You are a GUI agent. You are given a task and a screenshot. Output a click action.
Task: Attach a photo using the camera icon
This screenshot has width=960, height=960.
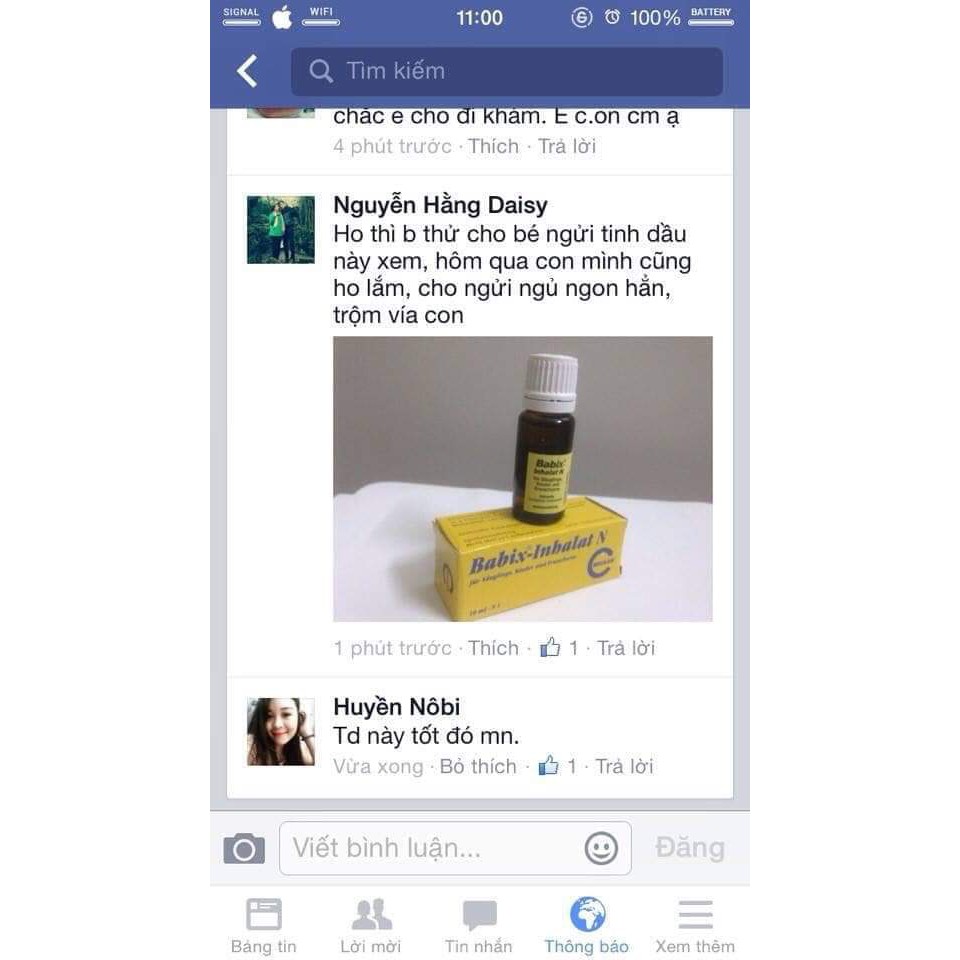coord(244,849)
